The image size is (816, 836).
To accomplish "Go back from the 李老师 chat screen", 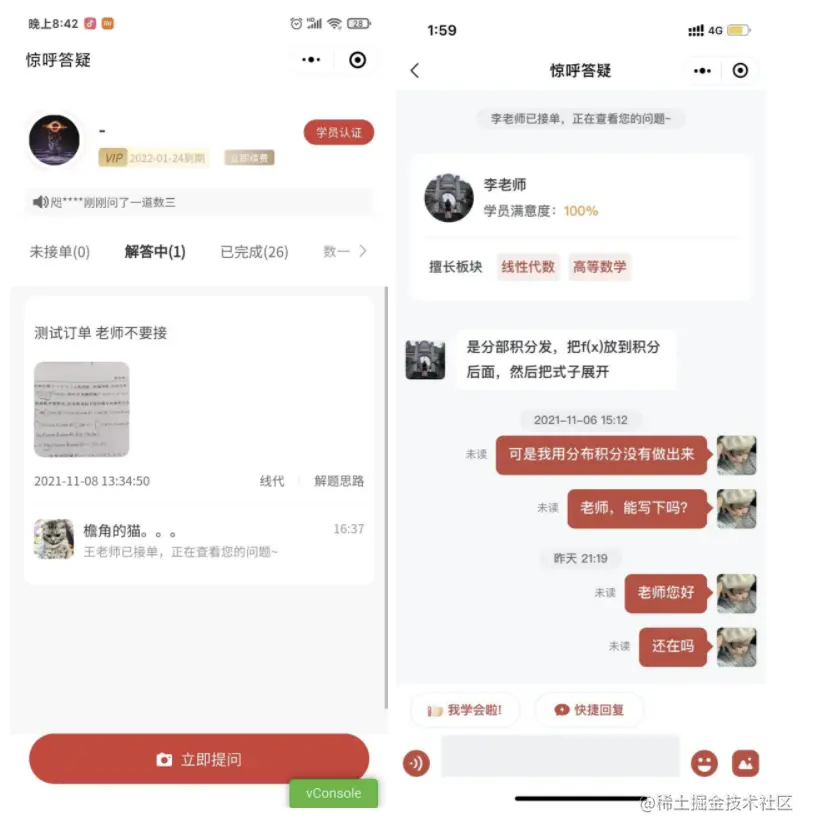I will pyautogui.click(x=415, y=71).
